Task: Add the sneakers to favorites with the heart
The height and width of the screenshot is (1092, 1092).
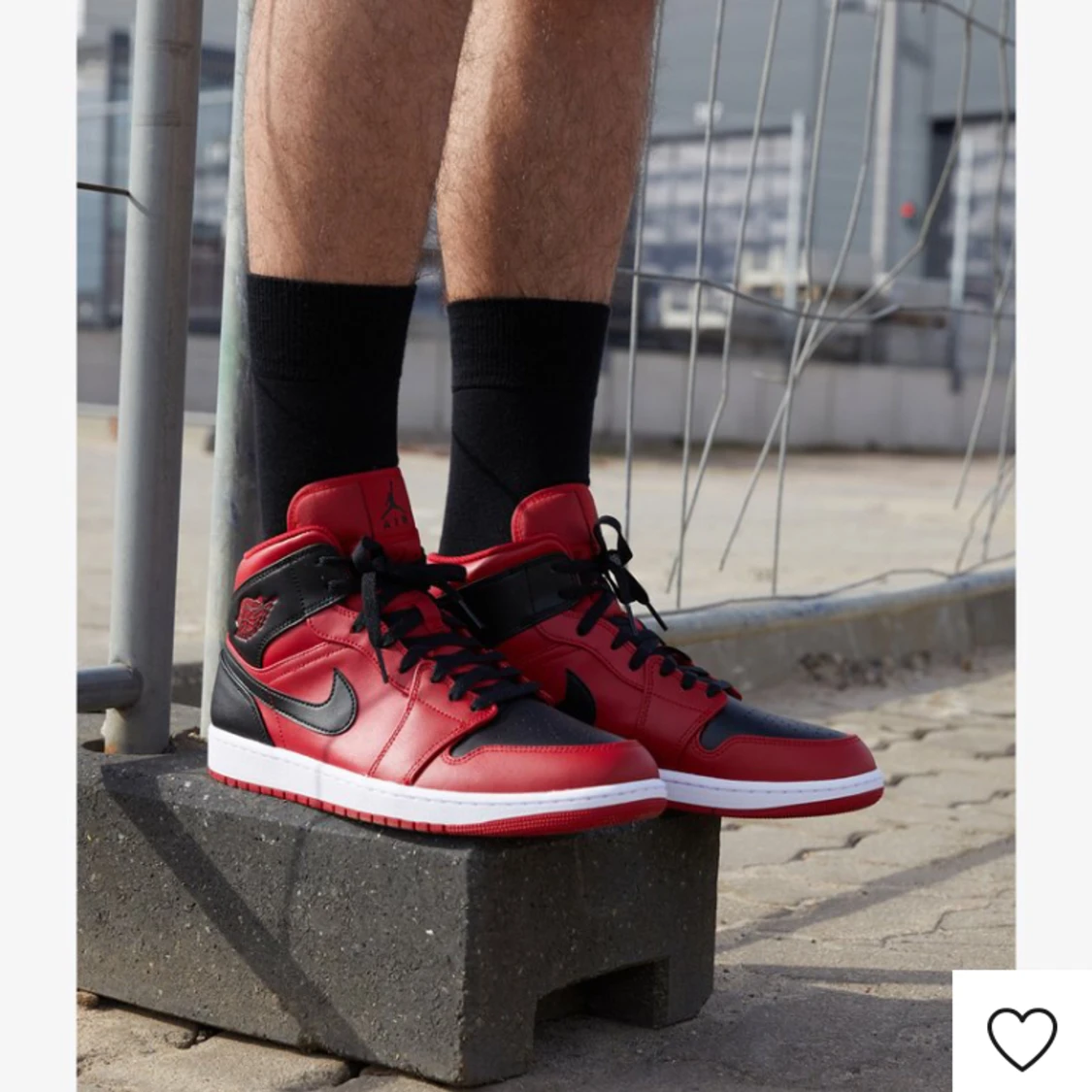Action: [1021, 1038]
